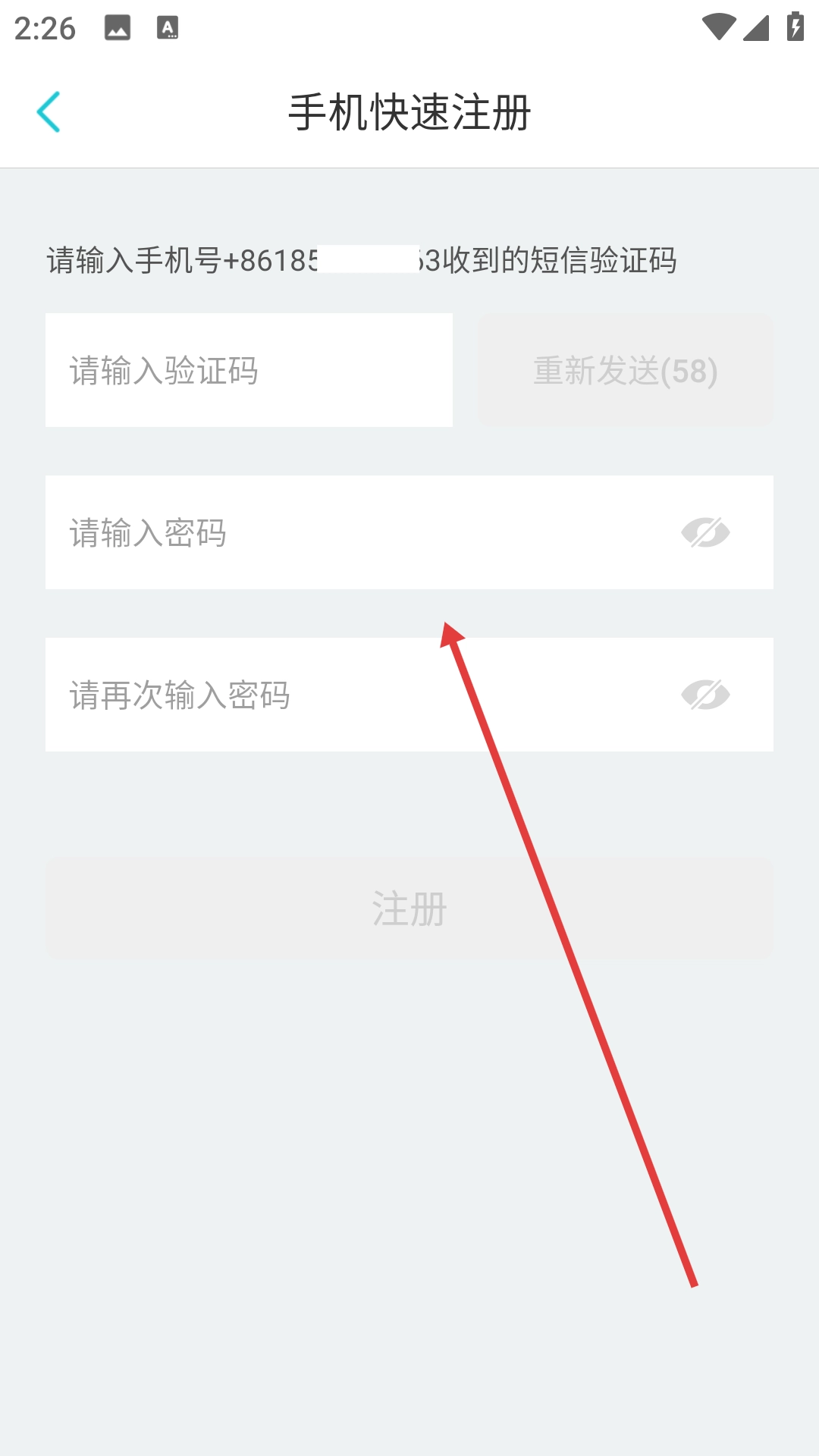Viewport: 819px width, 1456px height.
Task: Show the re-entered password with eye icon
Action: (705, 695)
